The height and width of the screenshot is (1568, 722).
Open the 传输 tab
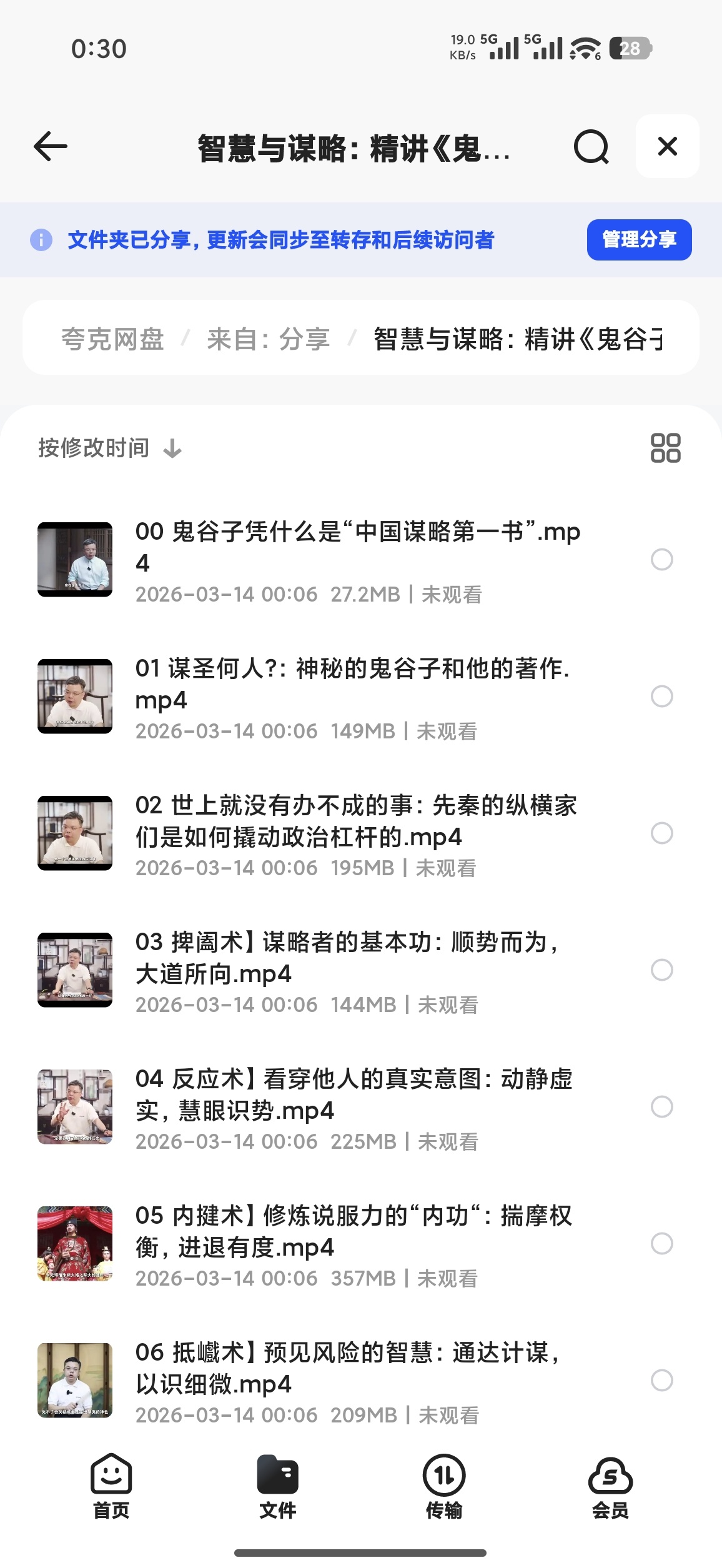coord(444,1487)
